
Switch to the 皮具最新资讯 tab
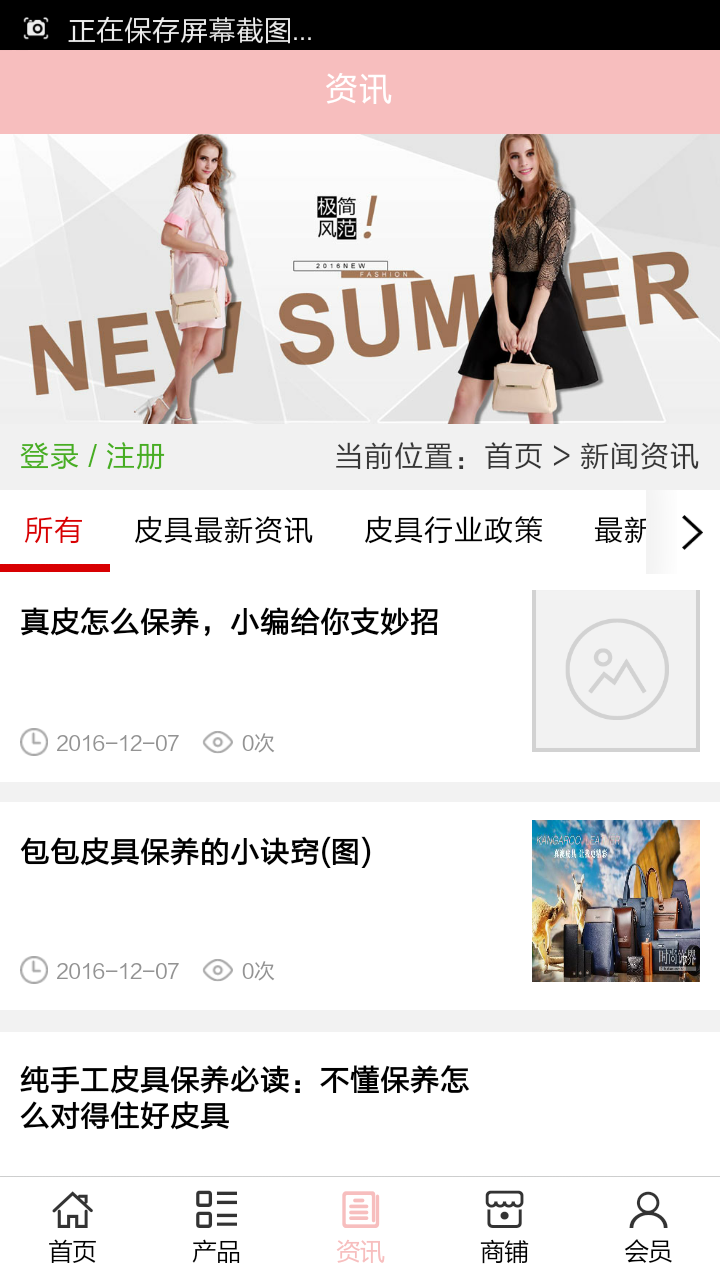(x=223, y=530)
